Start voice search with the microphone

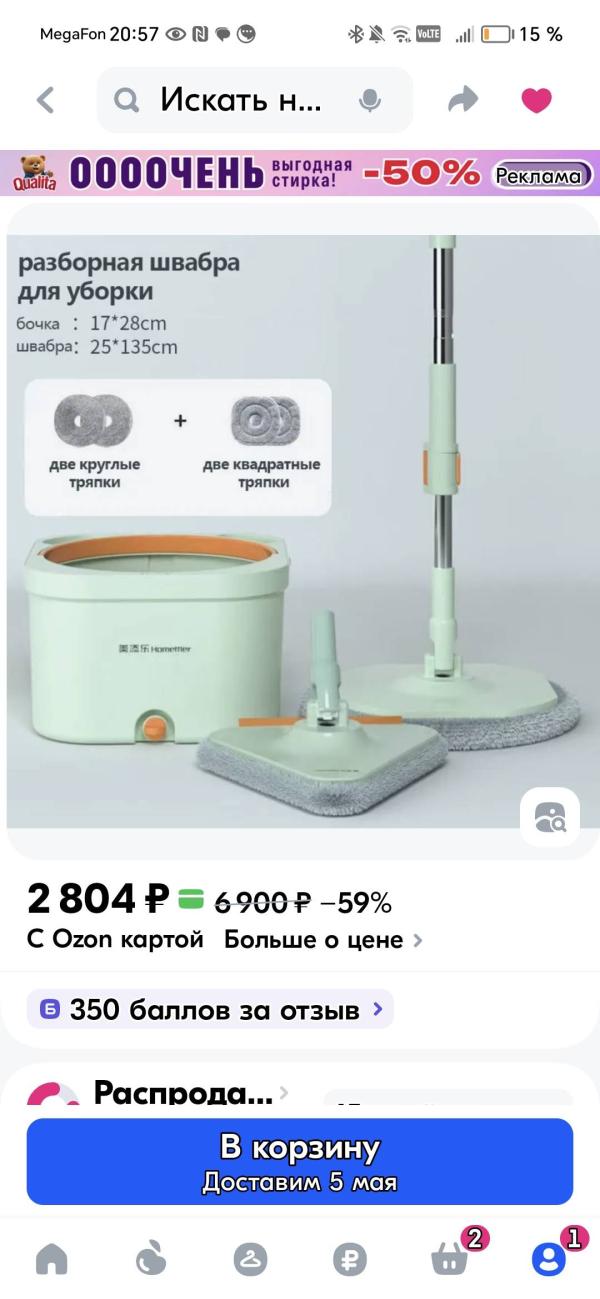tap(370, 100)
